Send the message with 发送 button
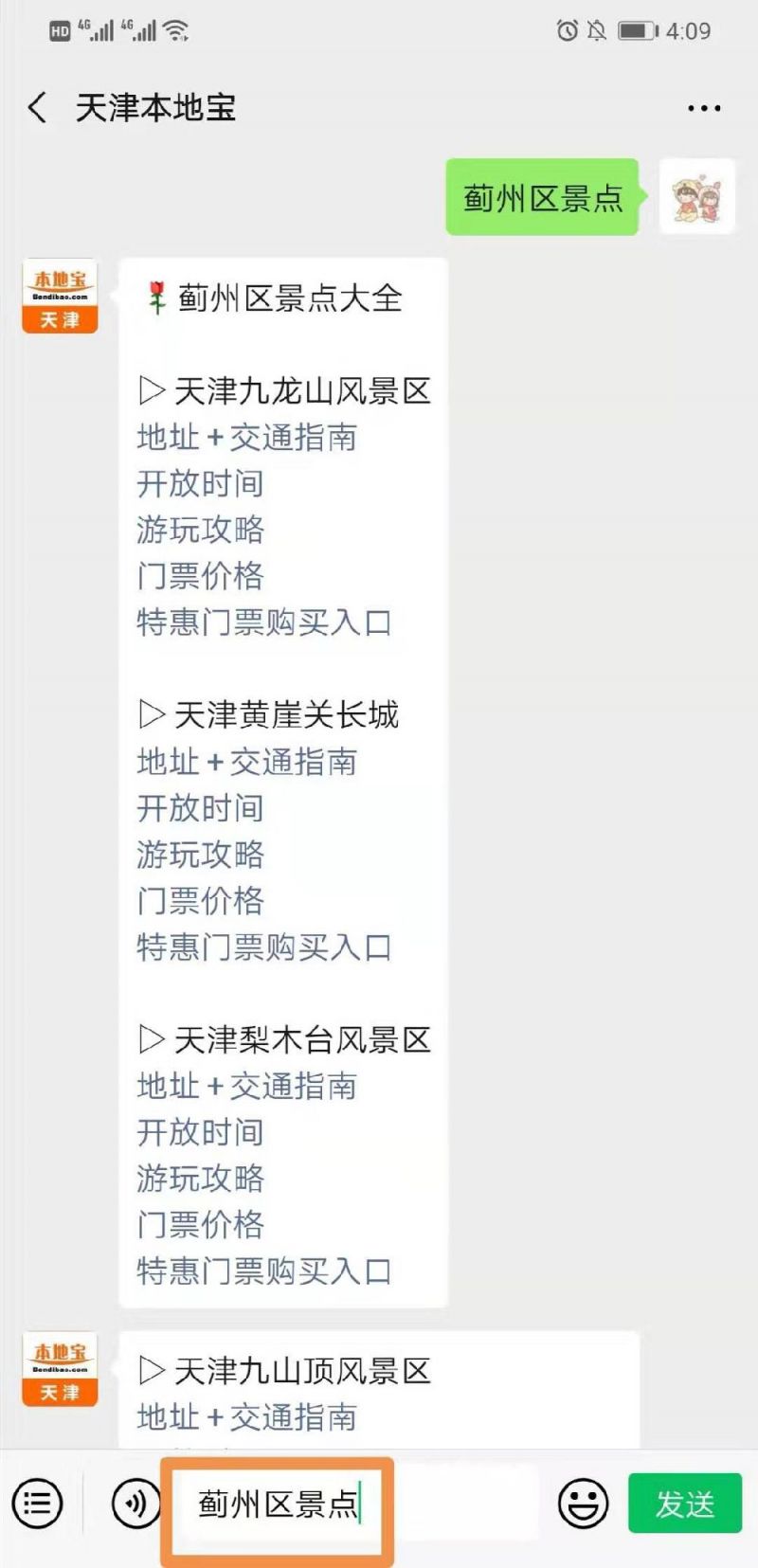 (x=684, y=1504)
